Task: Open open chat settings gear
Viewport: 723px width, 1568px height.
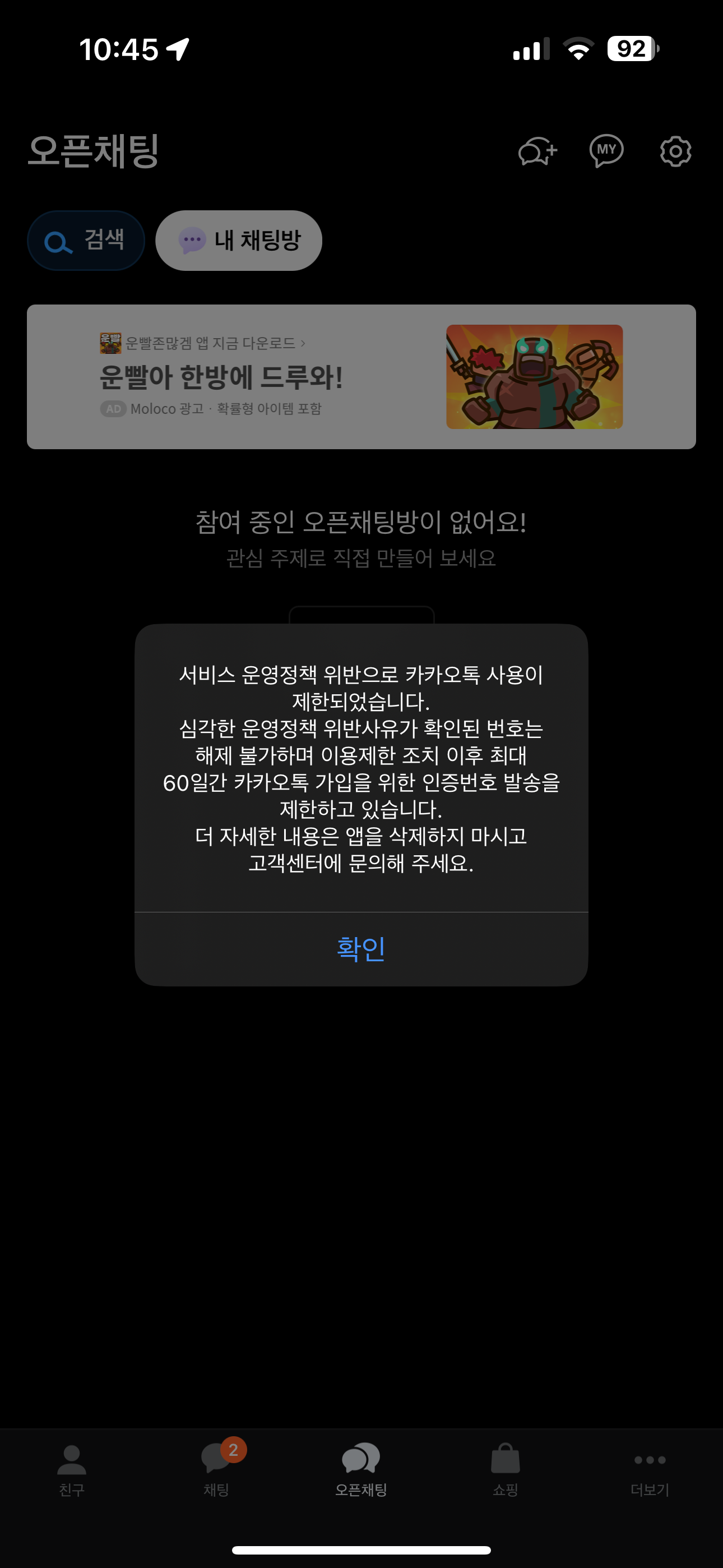Action: click(x=675, y=151)
